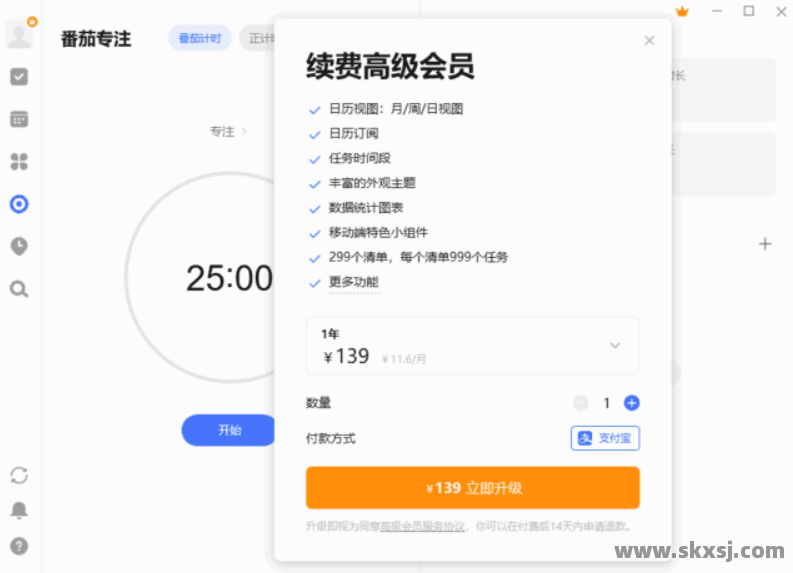Expand the 1年 ¥139 plan dropdown
The image size is (793, 573).
tap(614, 345)
